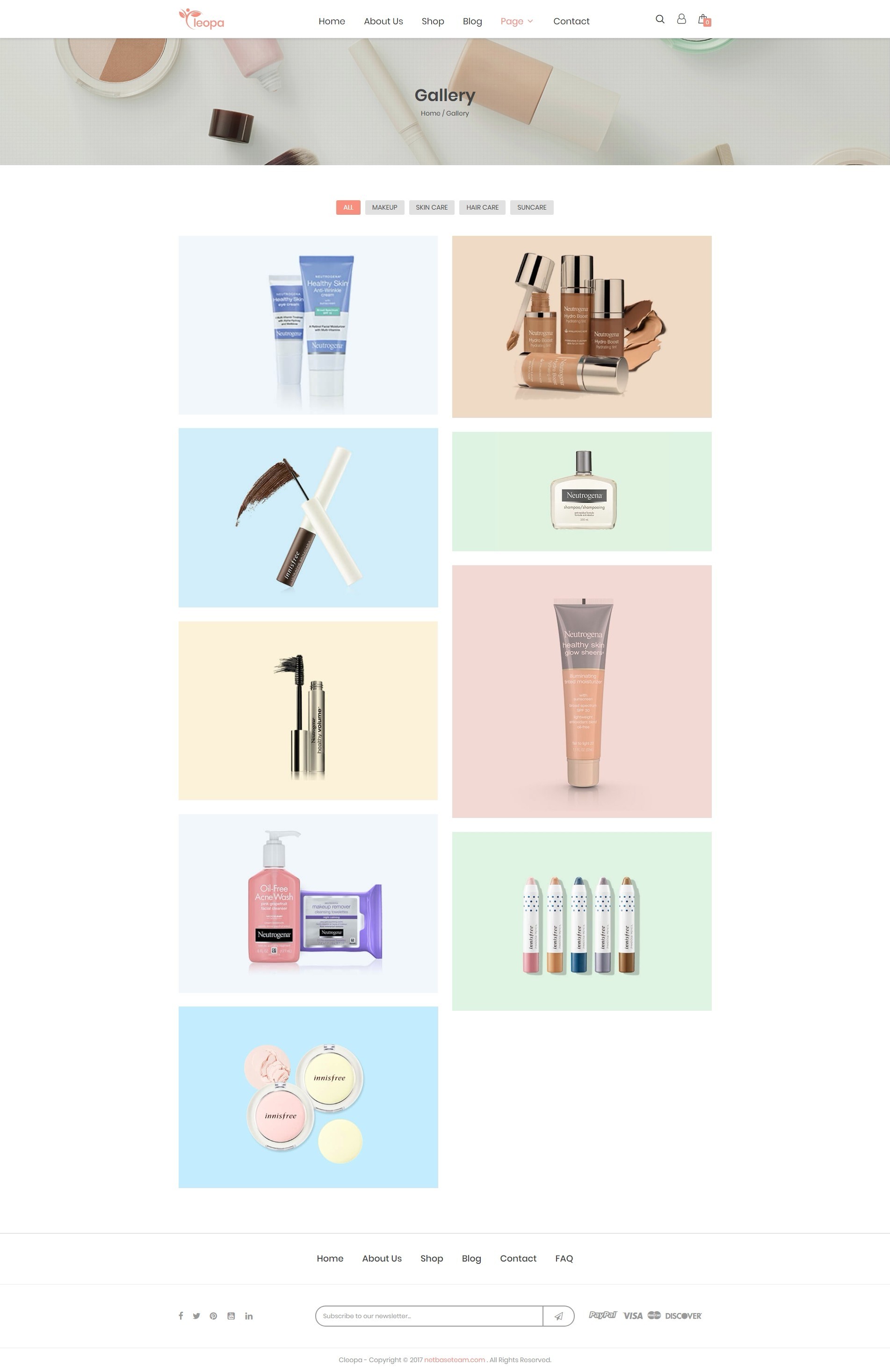Open About Us in top navigation
Viewport: 890px width, 1372px height.
click(x=383, y=22)
